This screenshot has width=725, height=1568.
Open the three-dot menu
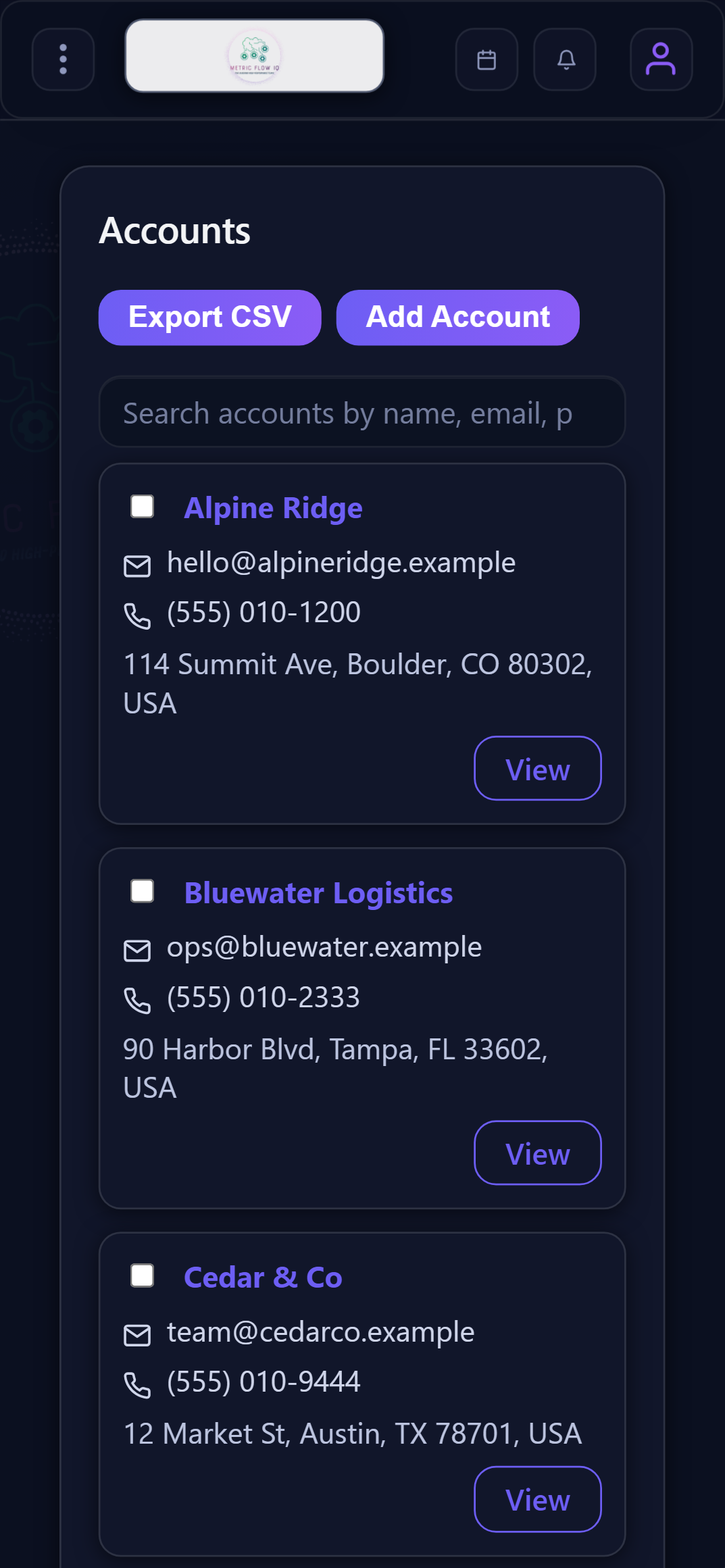63,59
